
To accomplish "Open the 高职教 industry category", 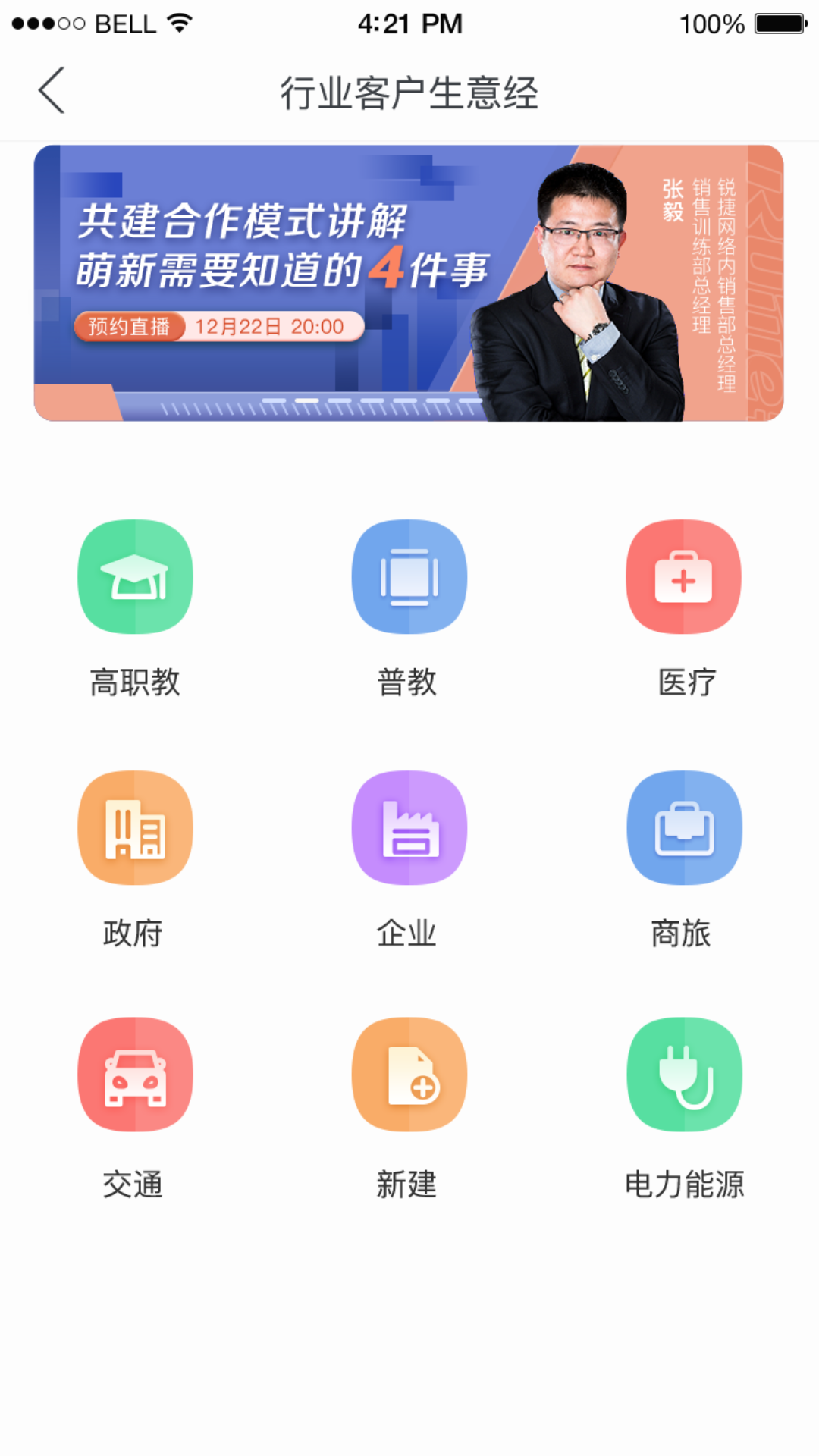I will (x=135, y=577).
